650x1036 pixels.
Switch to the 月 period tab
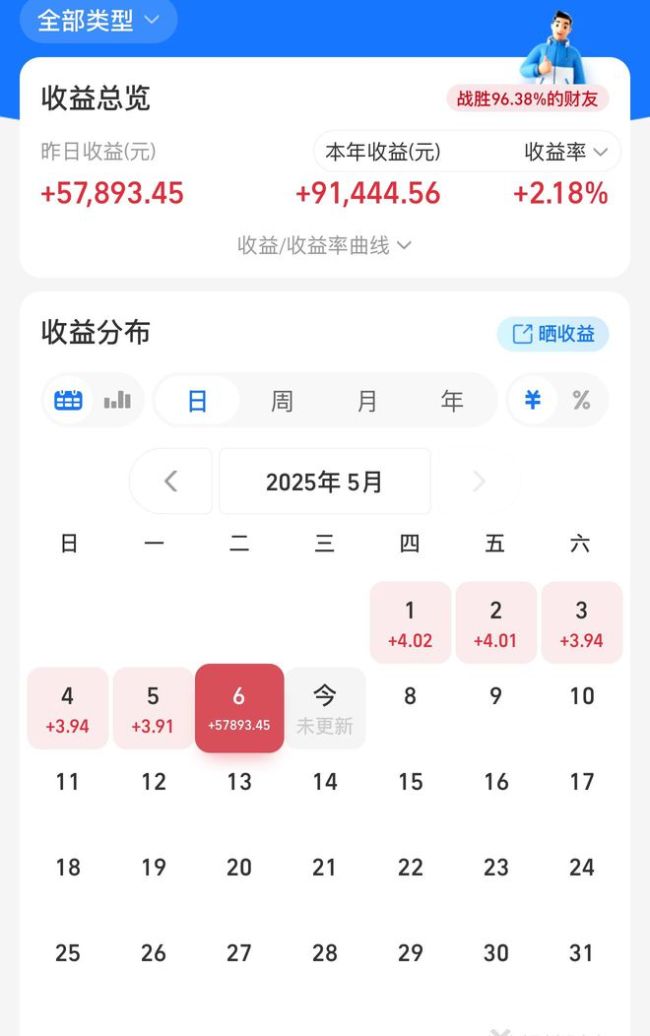367,401
